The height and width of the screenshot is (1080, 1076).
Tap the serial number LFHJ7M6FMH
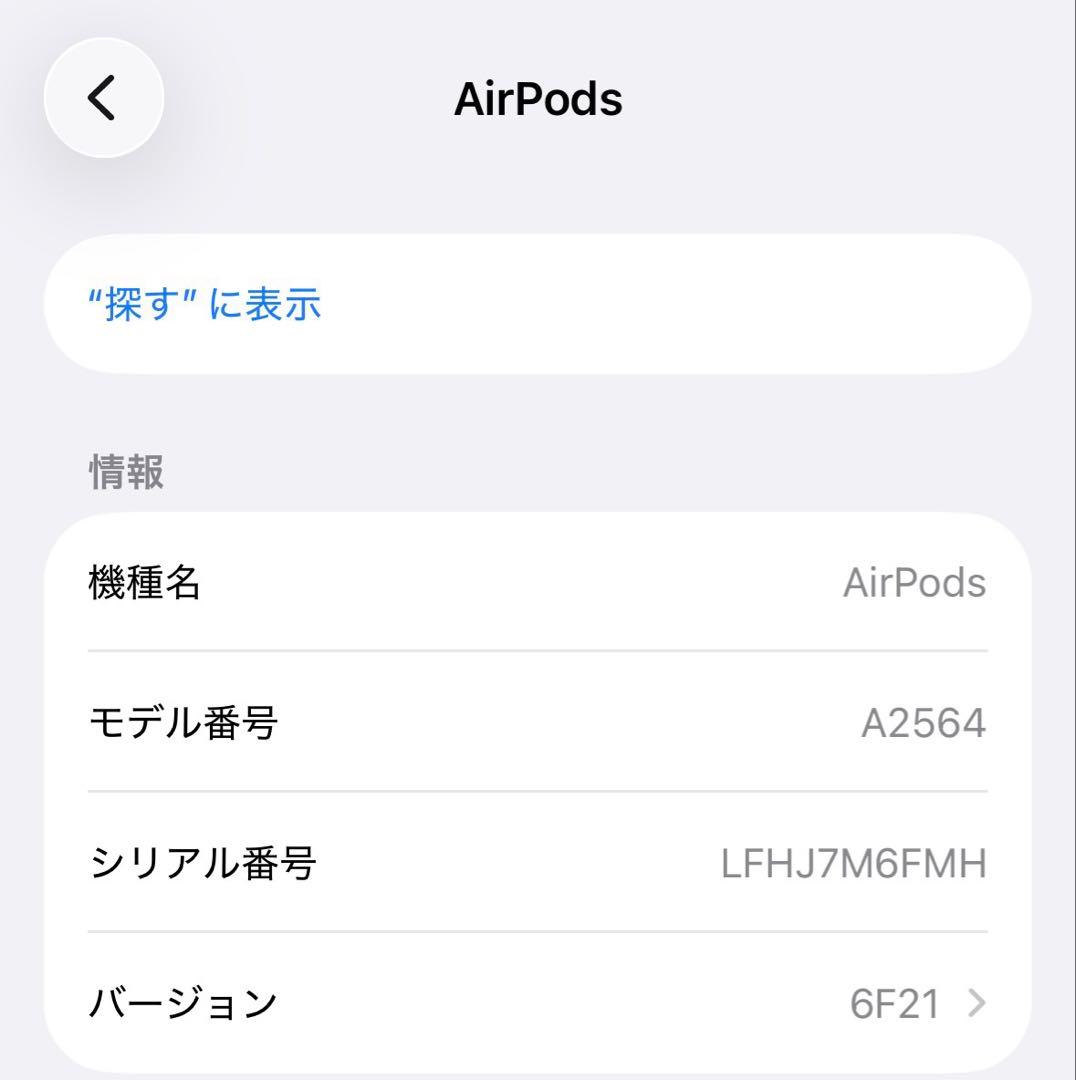[x=855, y=863]
